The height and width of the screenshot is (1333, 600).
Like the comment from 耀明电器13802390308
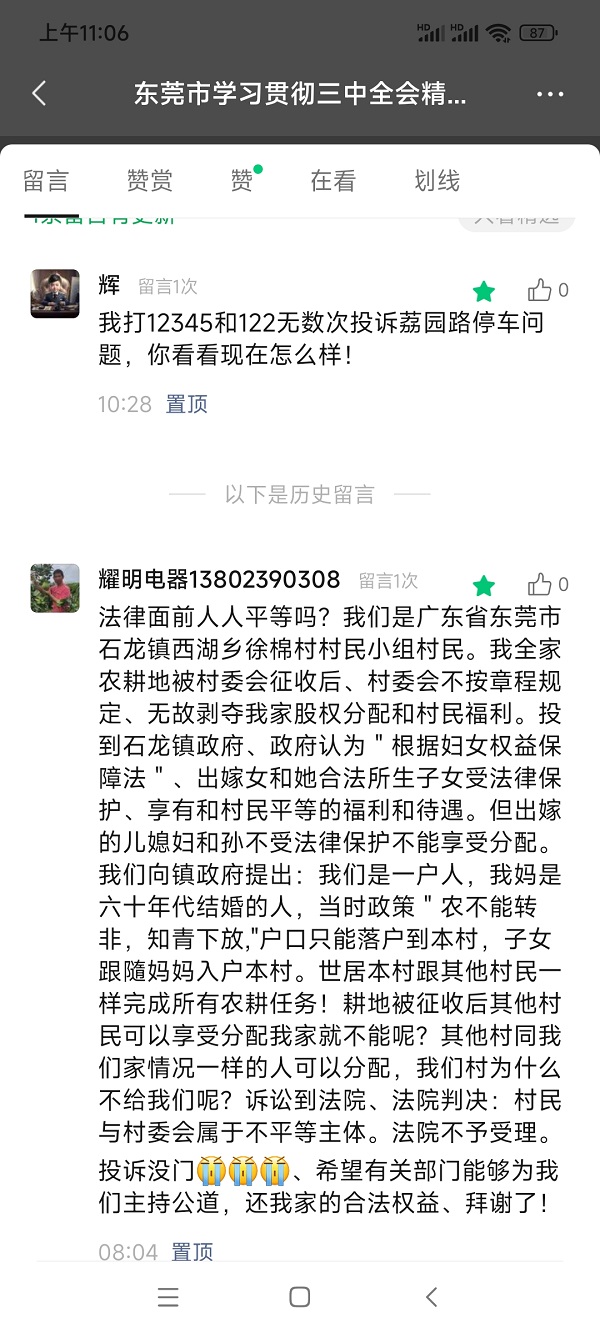click(541, 585)
